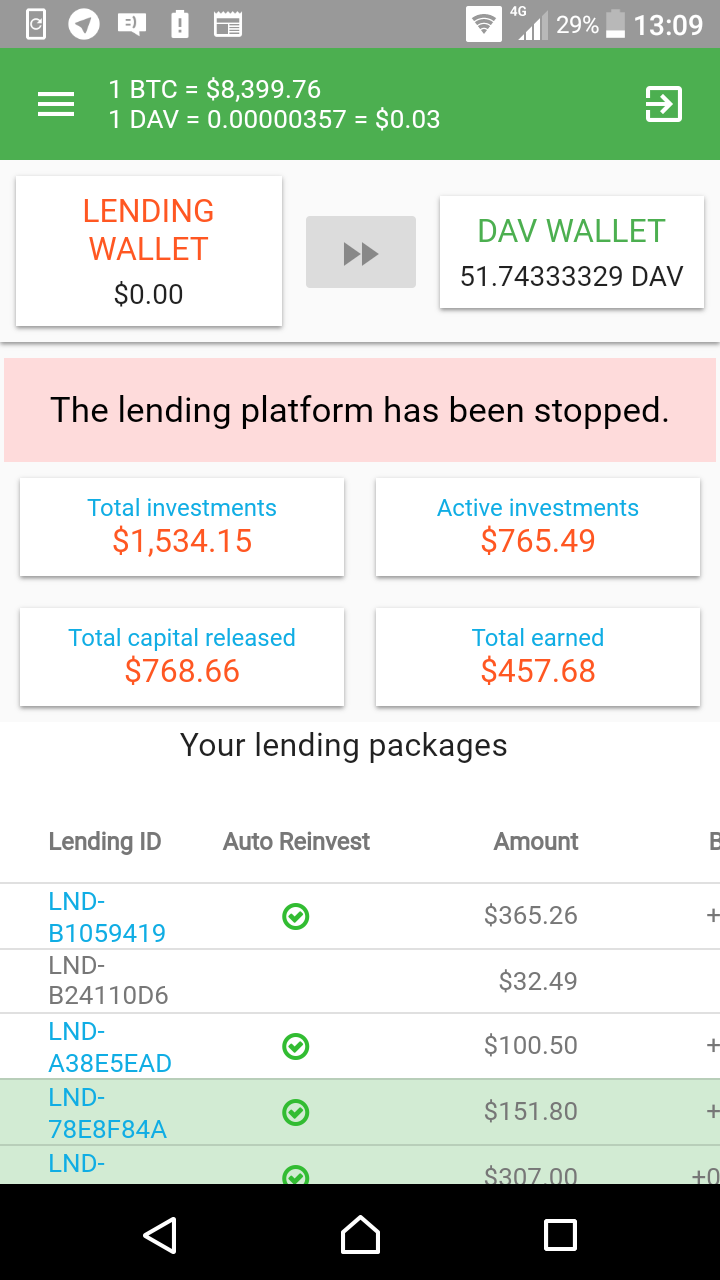The height and width of the screenshot is (1280, 720).
Task: Open lending package LND-B1059419
Action: pos(107,916)
